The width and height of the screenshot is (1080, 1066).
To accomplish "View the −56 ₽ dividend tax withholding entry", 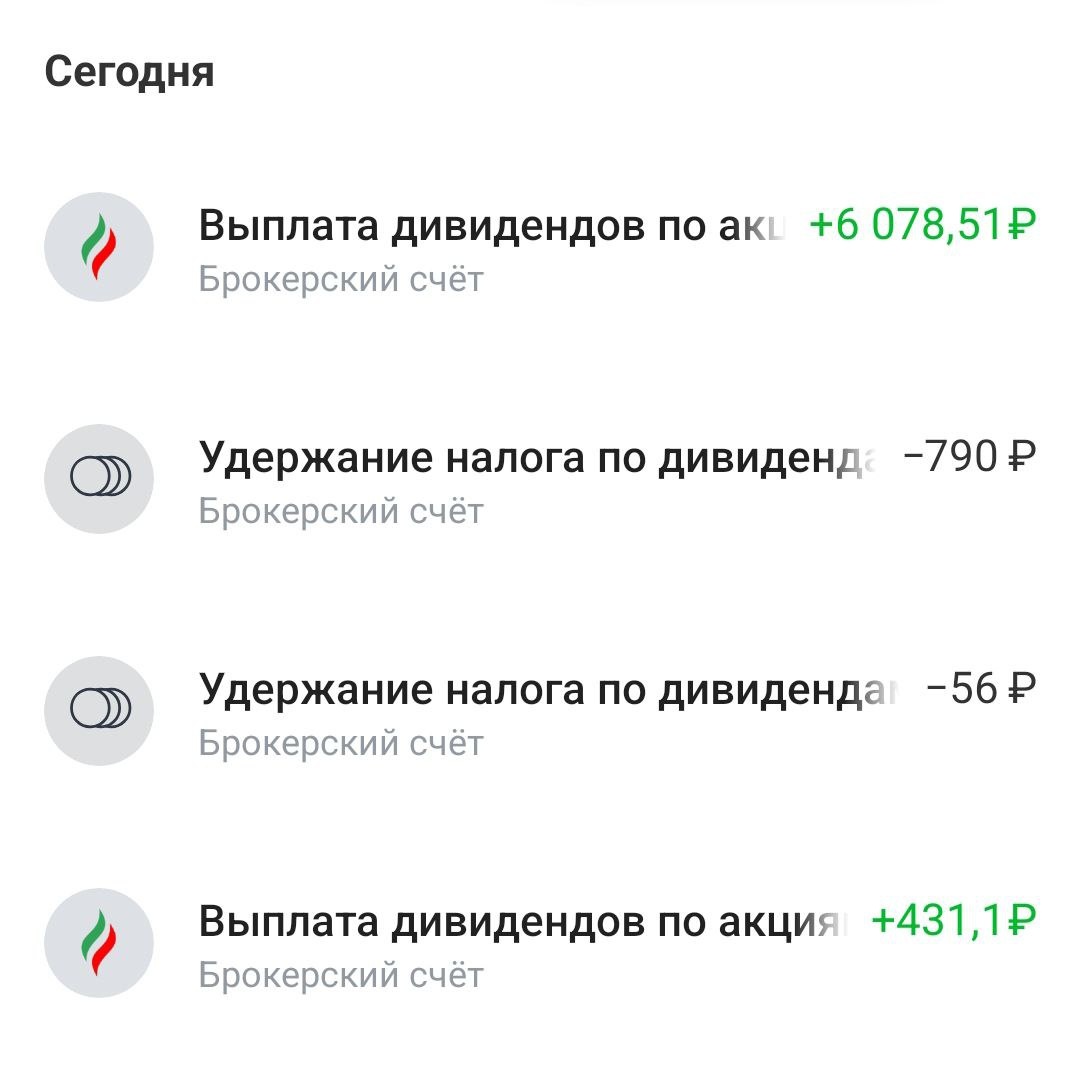I will pos(540,710).
